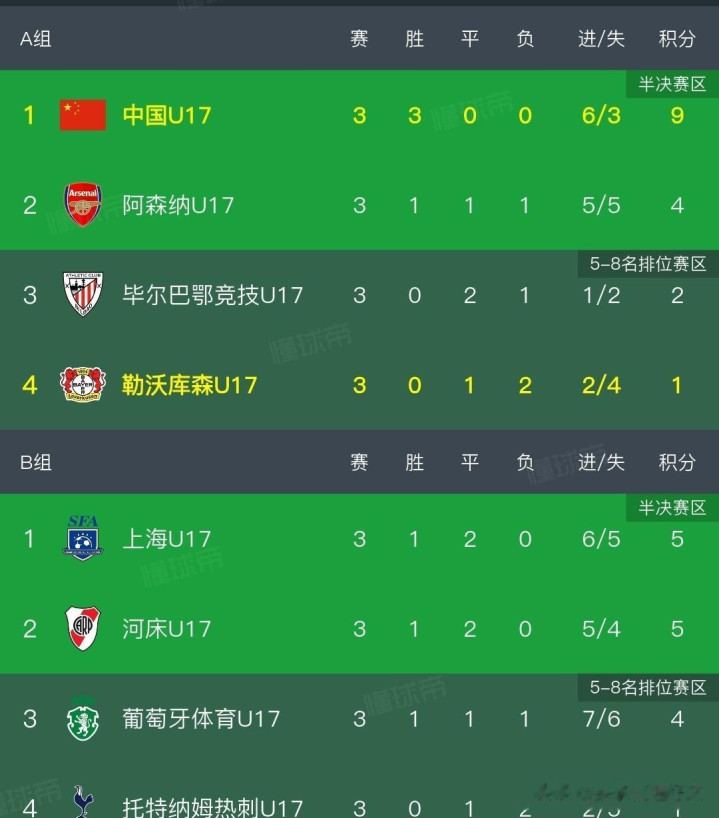Select the 葡萄牙体育U17 row
Viewport: 719px width, 818px height.
(x=360, y=718)
